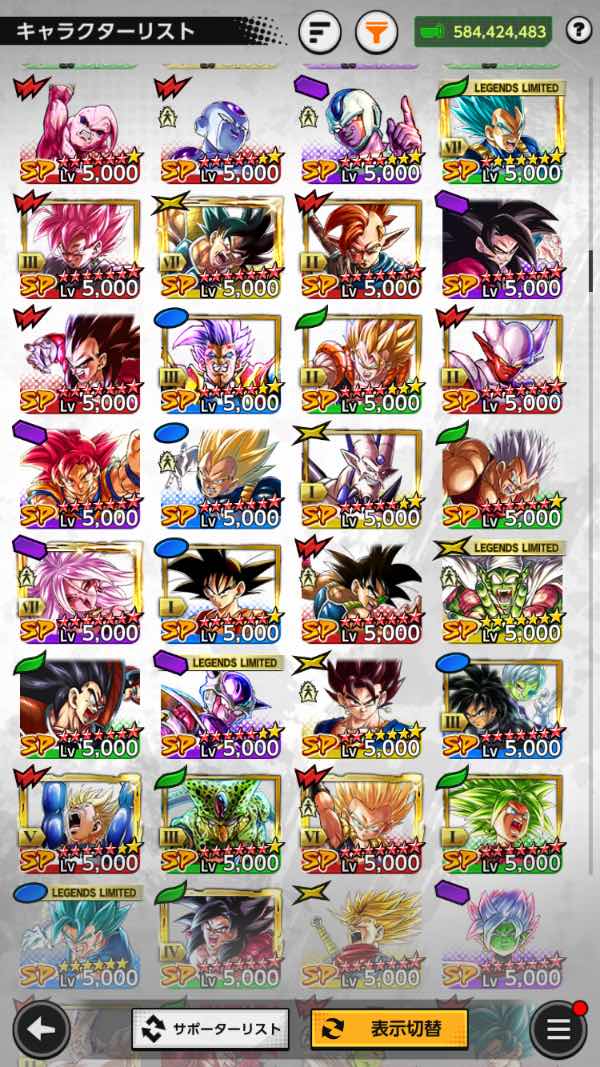Image resolution: width=600 pixels, height=1067 pixels.
Task: Tap the question mark help icon
Action: click(578, 31)
